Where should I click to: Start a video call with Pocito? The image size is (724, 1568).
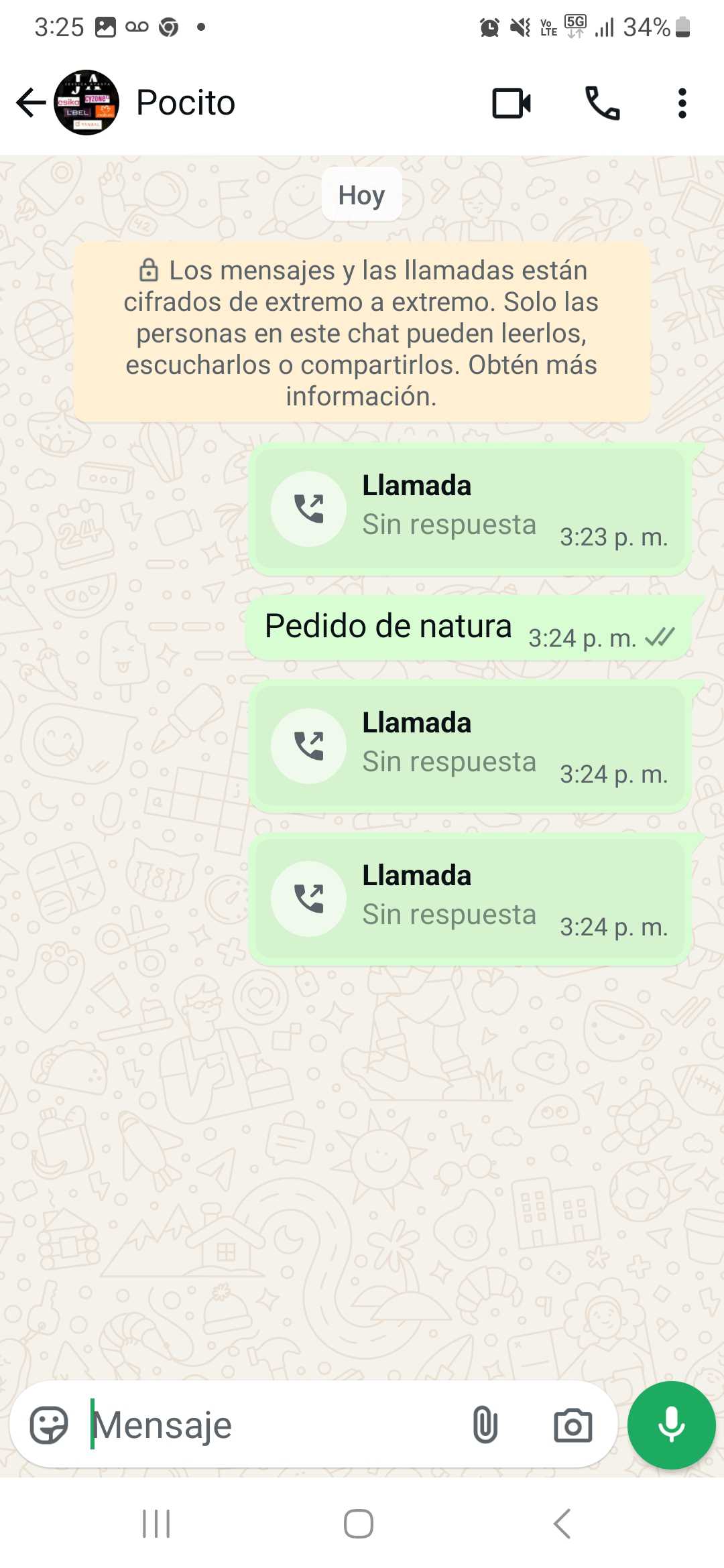(x=511, y=103)
